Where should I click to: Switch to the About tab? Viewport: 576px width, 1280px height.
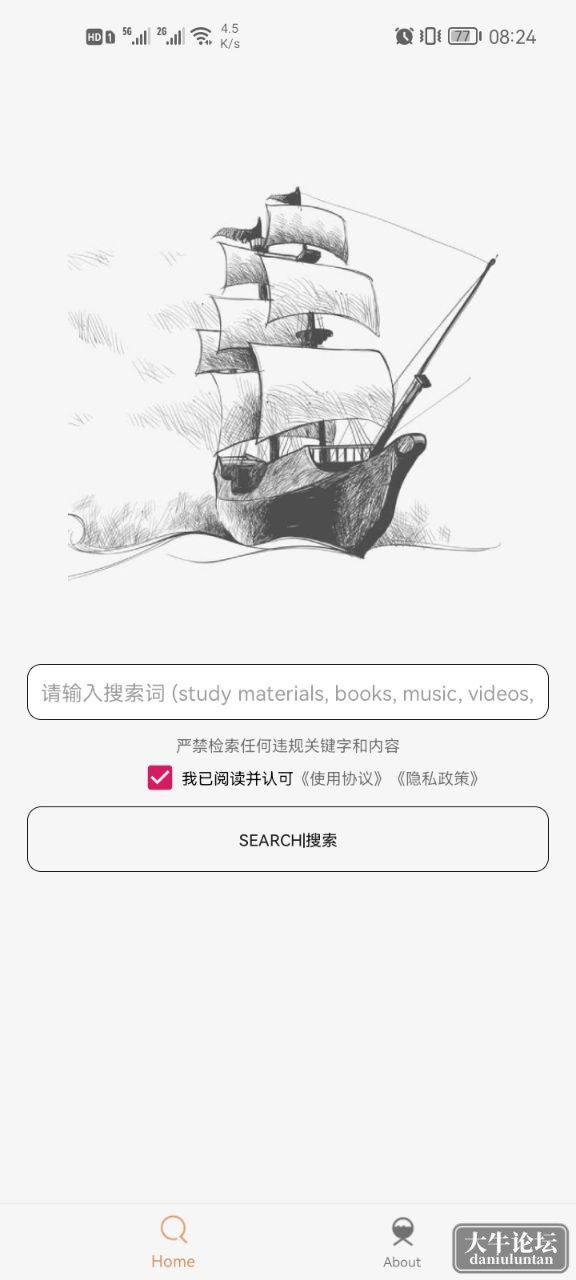pos(402,1242)
